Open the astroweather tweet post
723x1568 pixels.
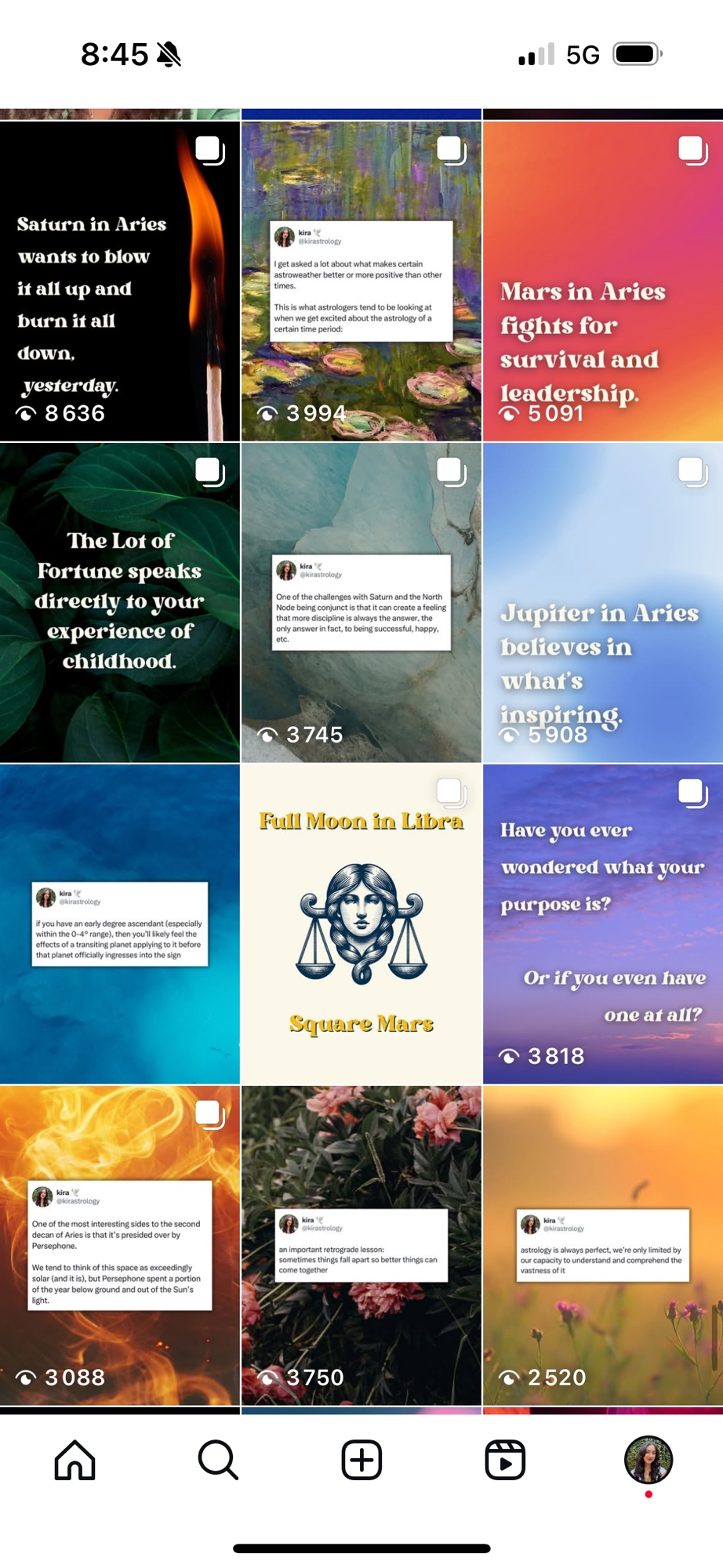coord(361,281)
